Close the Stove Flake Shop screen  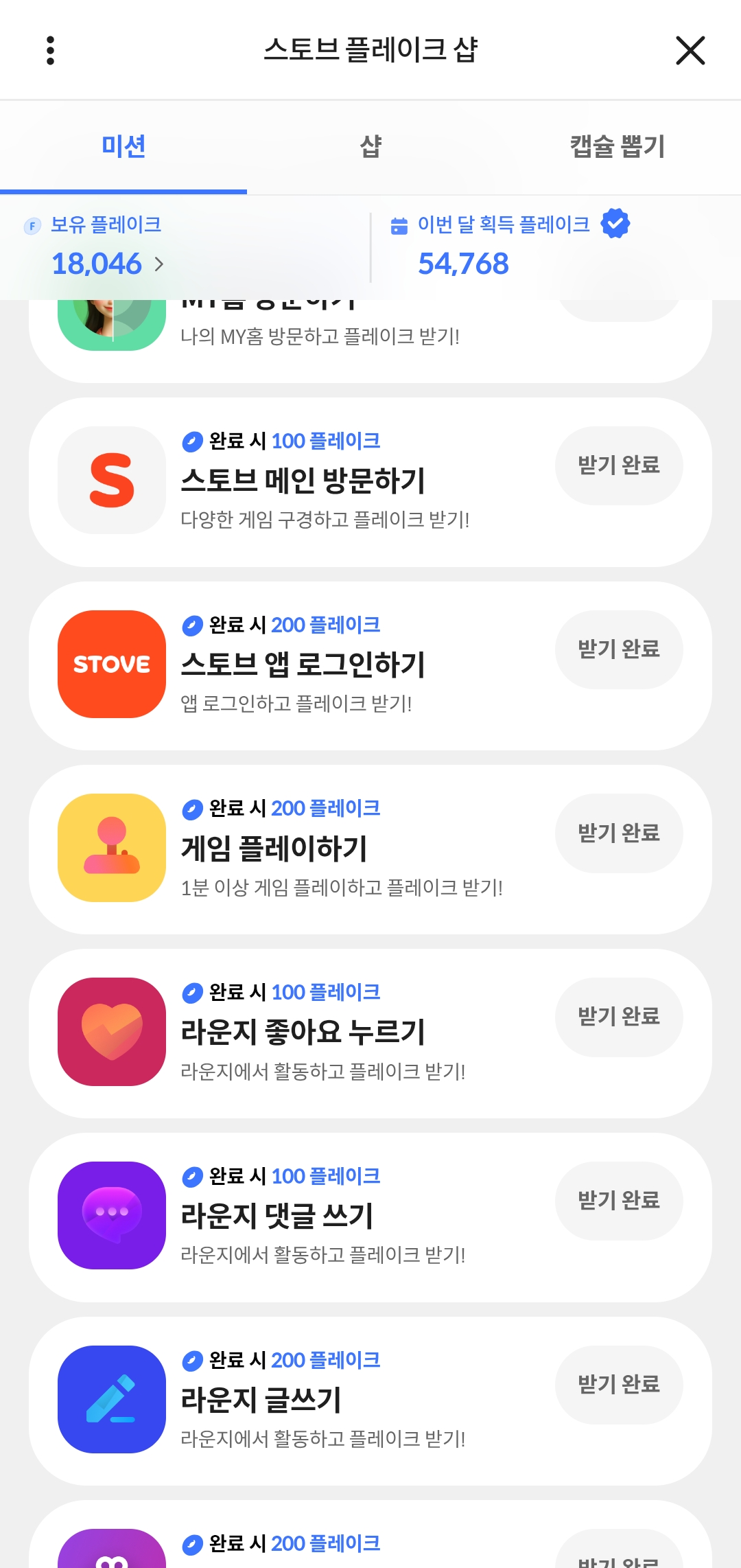pos(690,51)
